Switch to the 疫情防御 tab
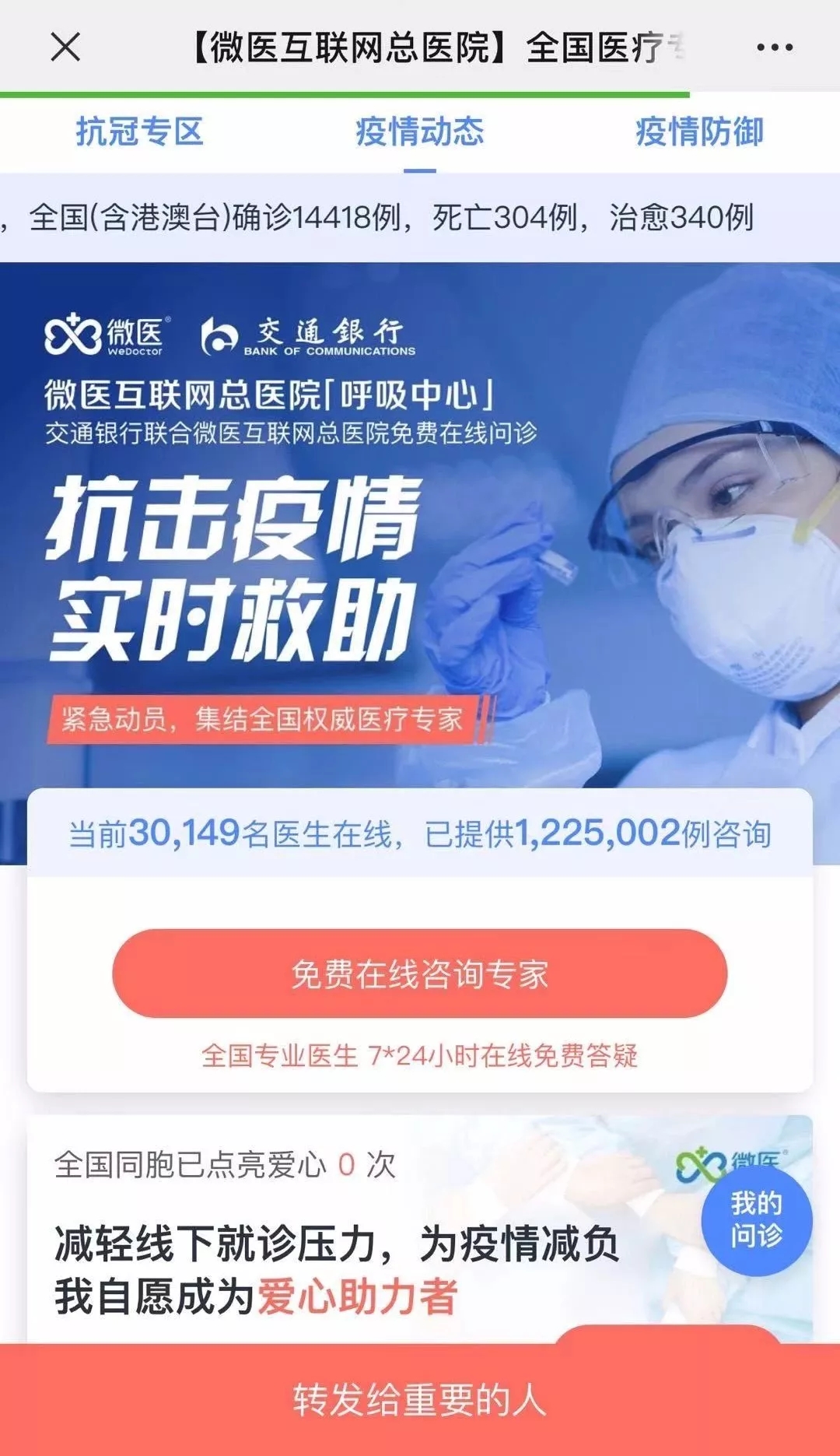 tap(699, 132)
